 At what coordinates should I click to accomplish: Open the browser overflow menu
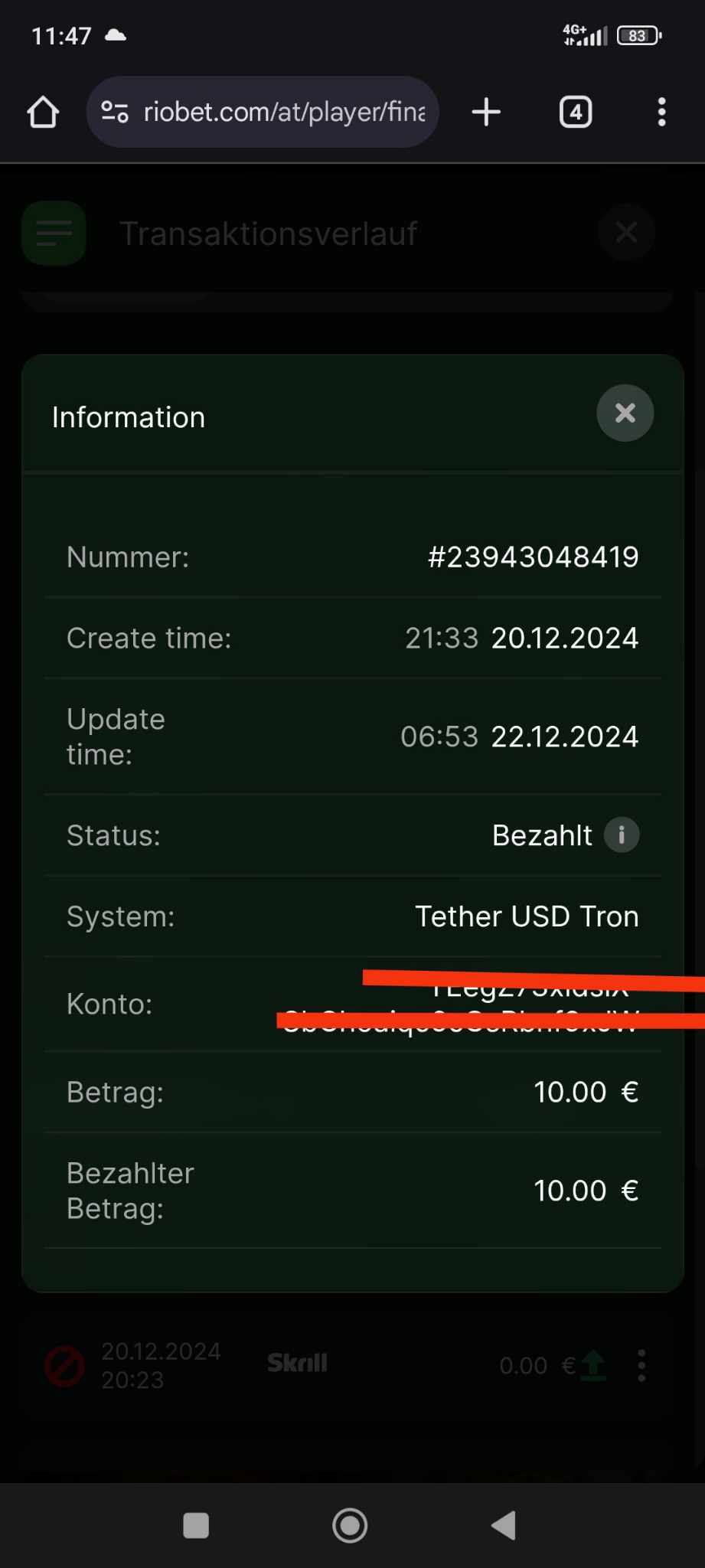pos(661,112)
